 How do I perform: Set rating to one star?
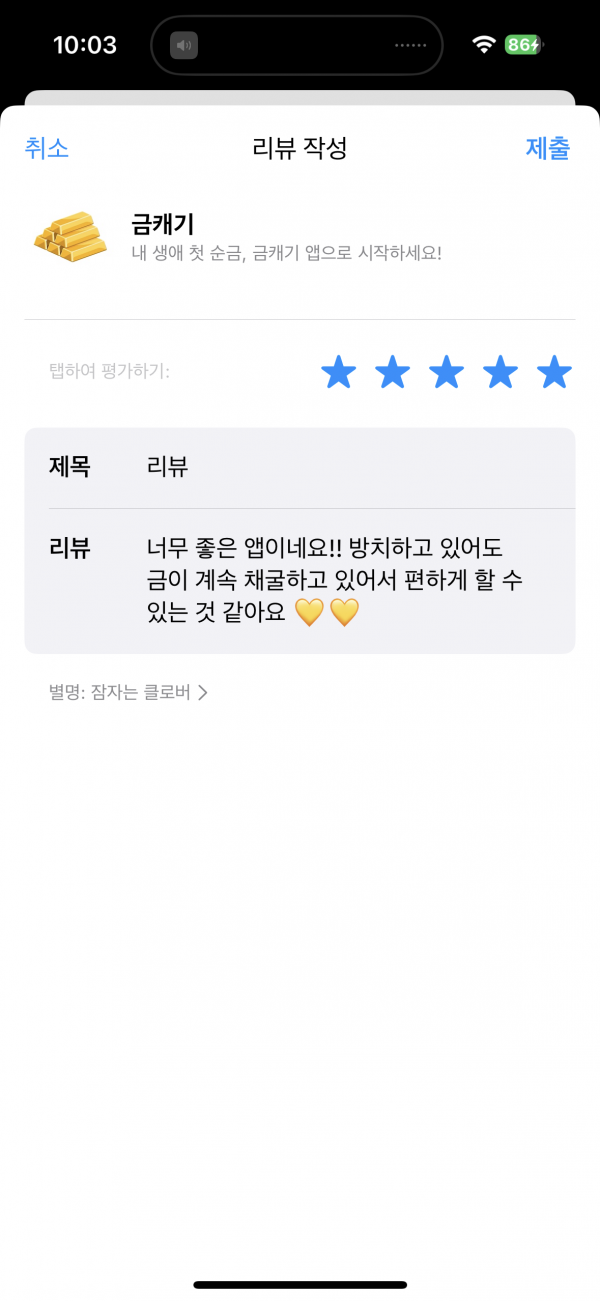click(339, 372)
